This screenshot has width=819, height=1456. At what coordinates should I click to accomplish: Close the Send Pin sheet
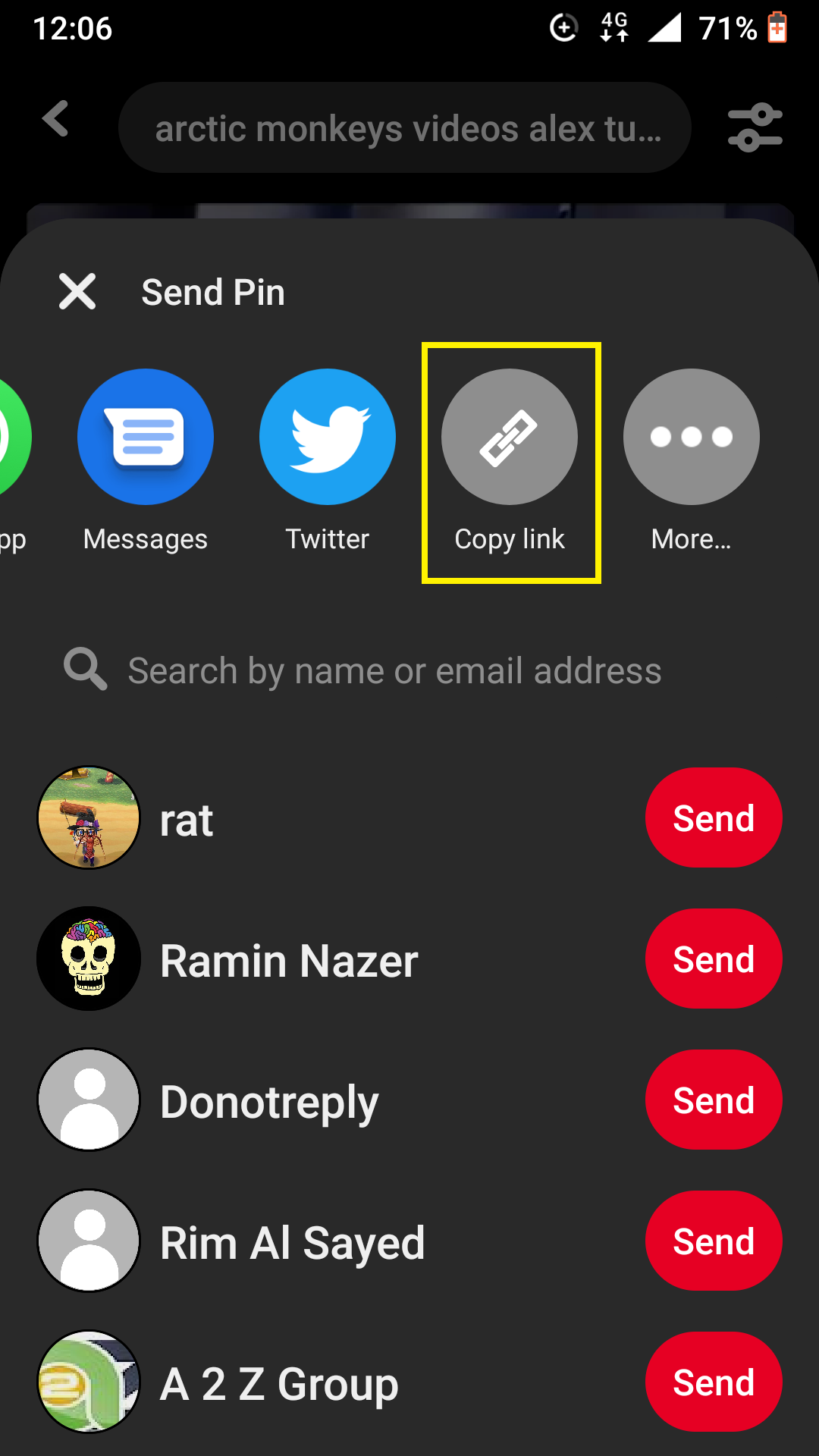tap(77, 292)
